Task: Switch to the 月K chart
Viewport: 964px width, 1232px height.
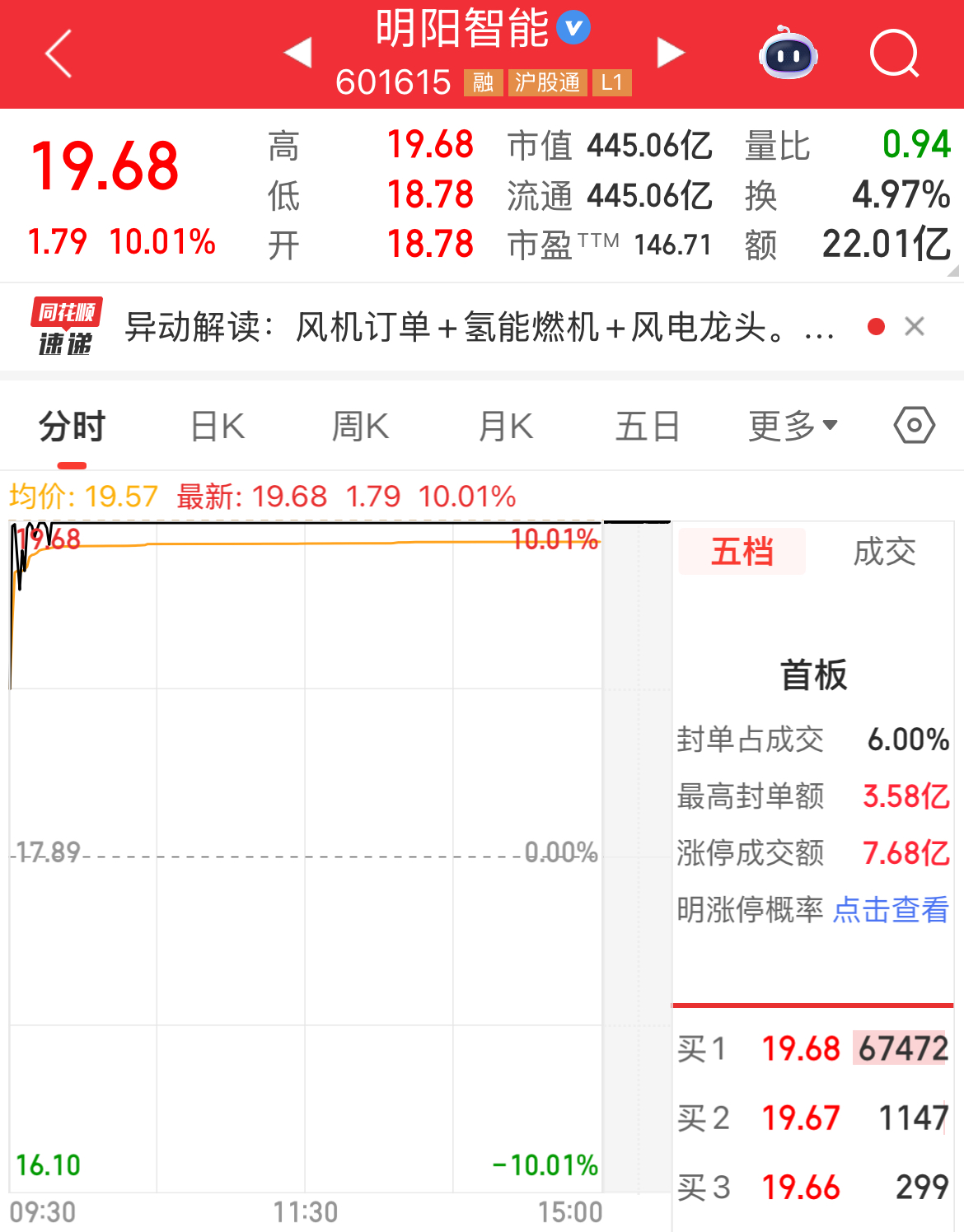Action: [x=506, y=427]
